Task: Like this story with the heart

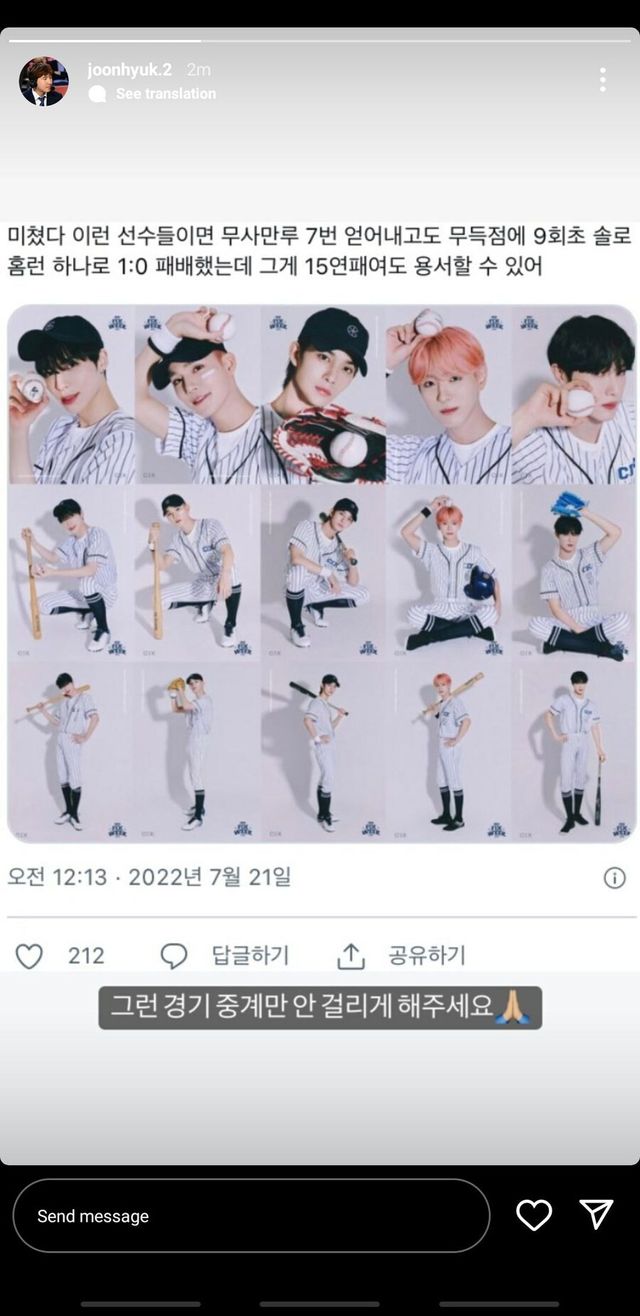Action: [x=534, y=1215]
